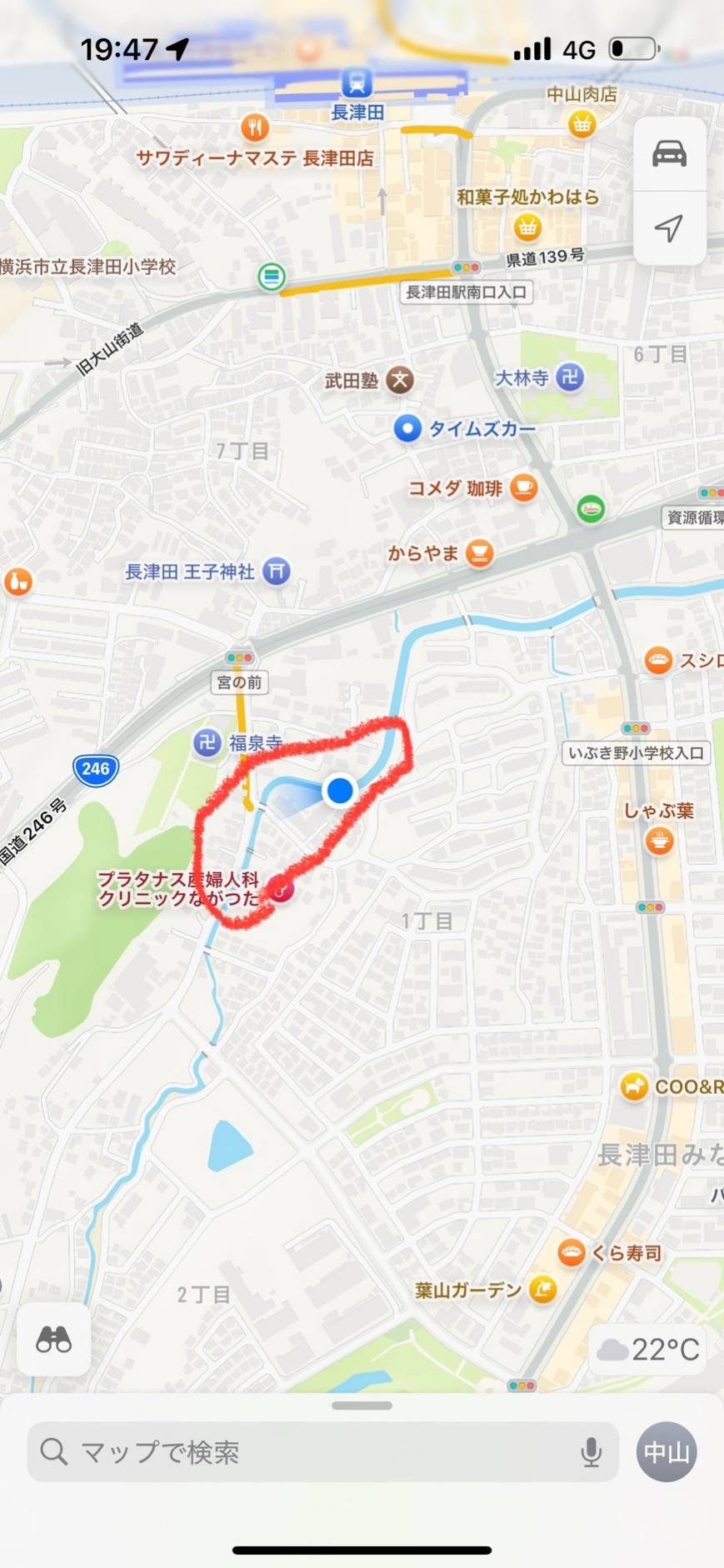
Task: Select the 福泉寺 temple pin
Action: click(x=207, y=742)
